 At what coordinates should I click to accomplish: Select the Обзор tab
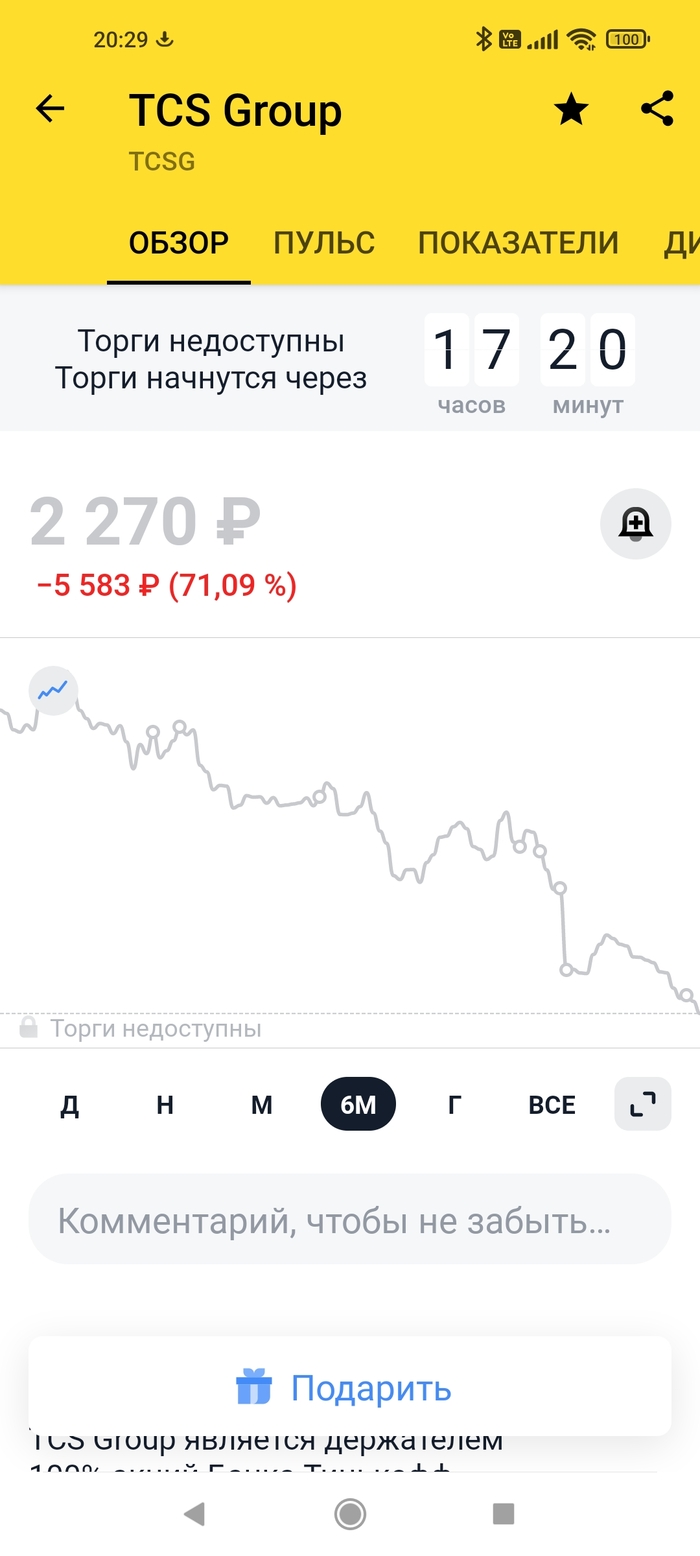point(179,243)
